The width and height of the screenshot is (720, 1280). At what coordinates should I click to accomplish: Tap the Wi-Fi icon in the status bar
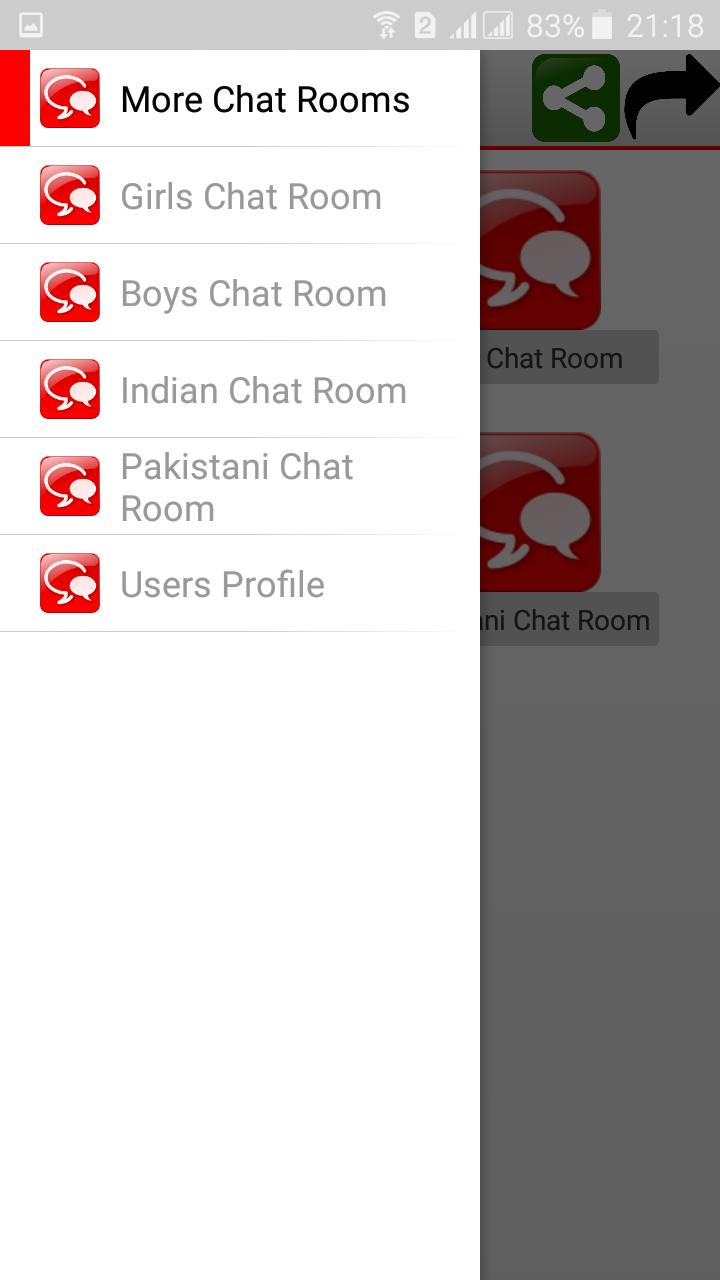click(x=387, y=24)
